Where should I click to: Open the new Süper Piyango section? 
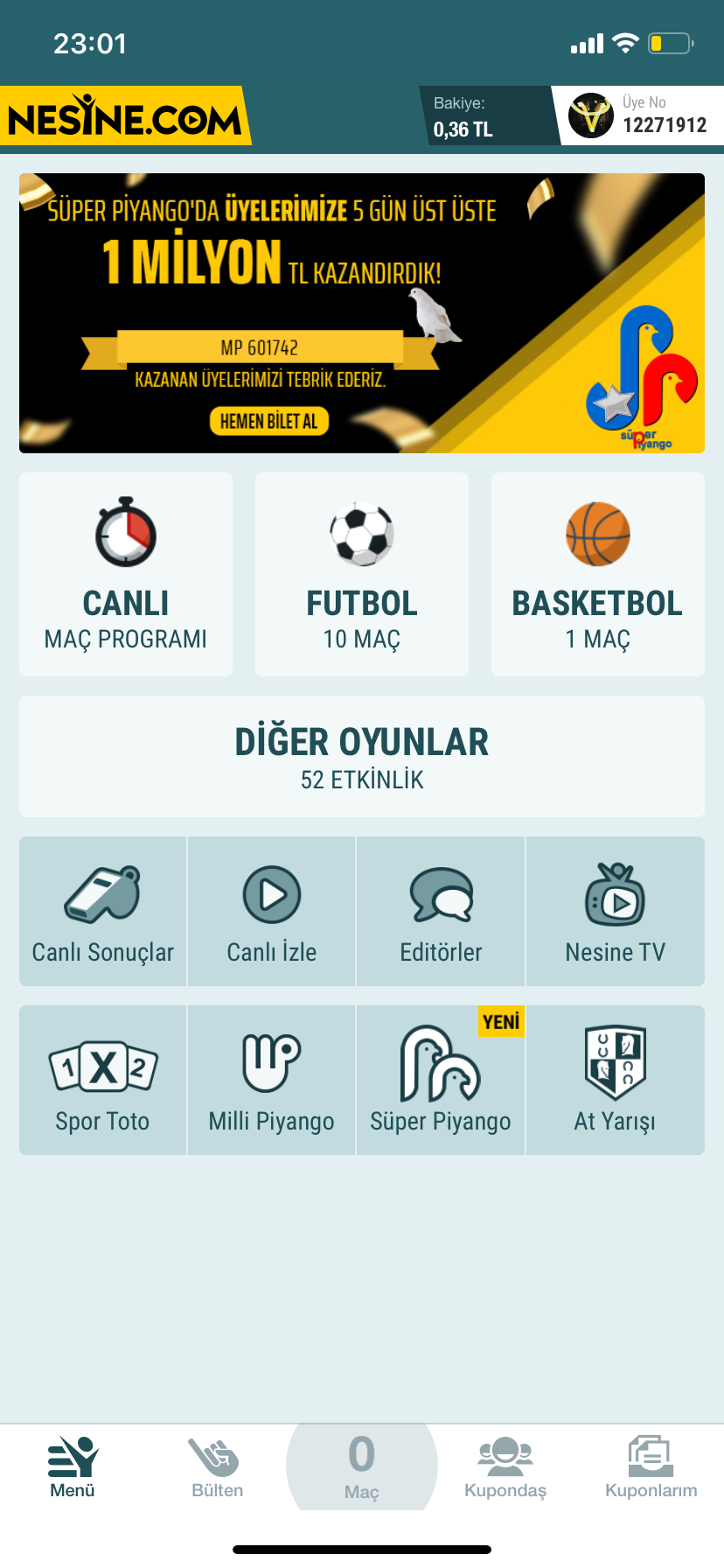(x=441, y=1081)
